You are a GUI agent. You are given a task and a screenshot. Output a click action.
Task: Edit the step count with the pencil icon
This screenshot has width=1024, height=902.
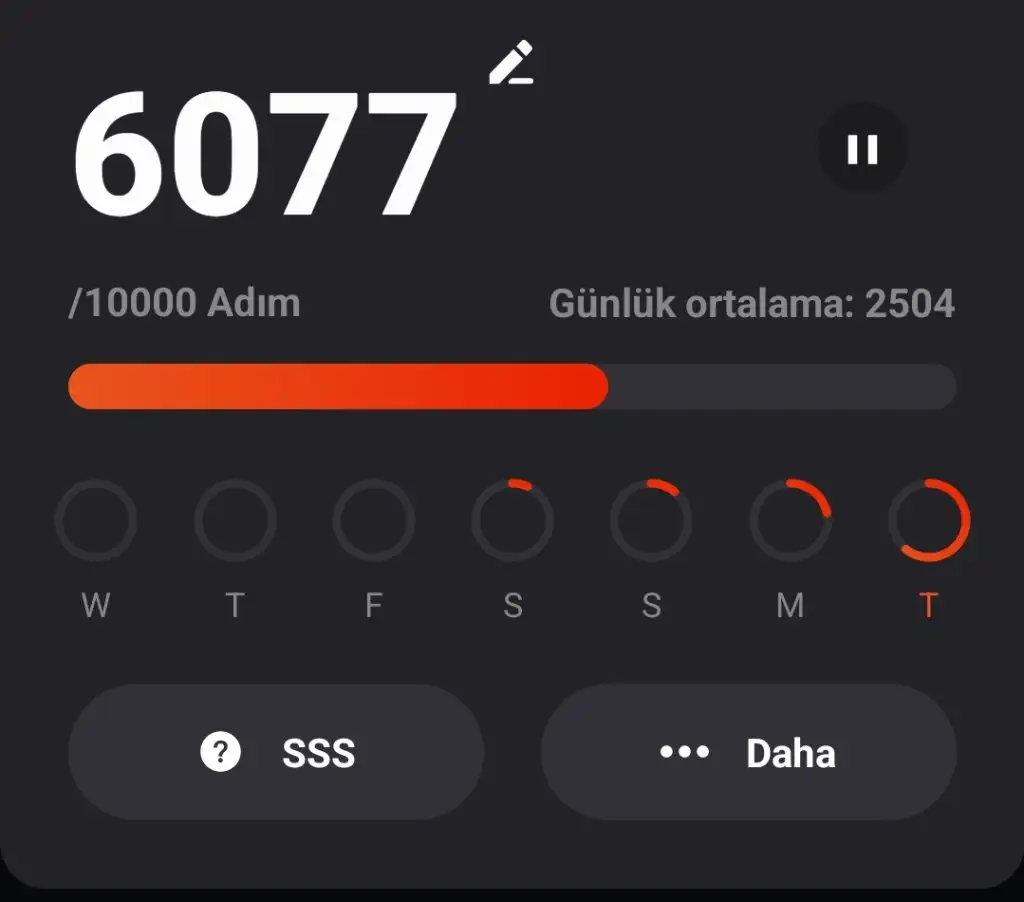pos(511,63)
